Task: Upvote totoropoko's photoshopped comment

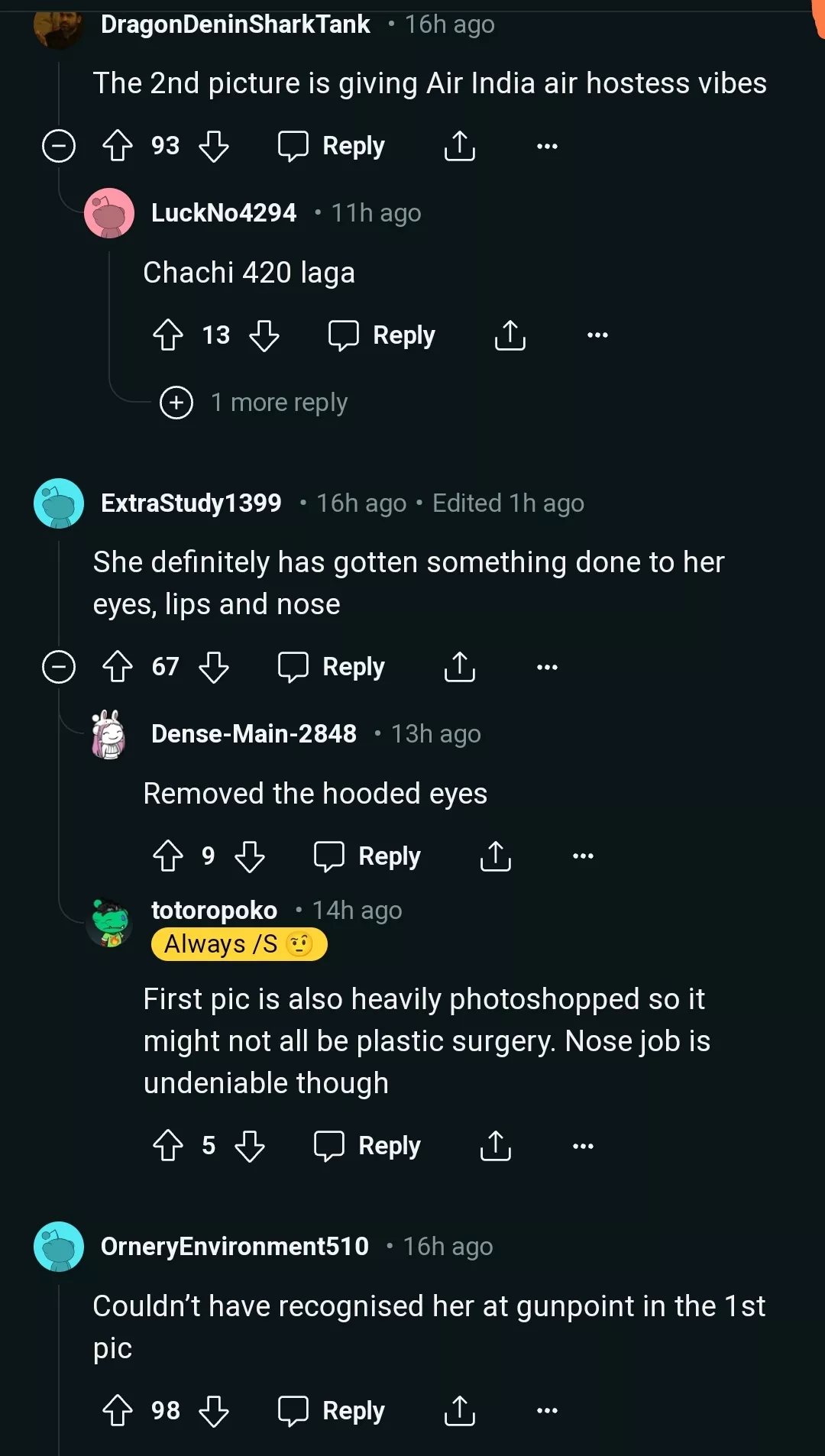Action: point(168,1145)
